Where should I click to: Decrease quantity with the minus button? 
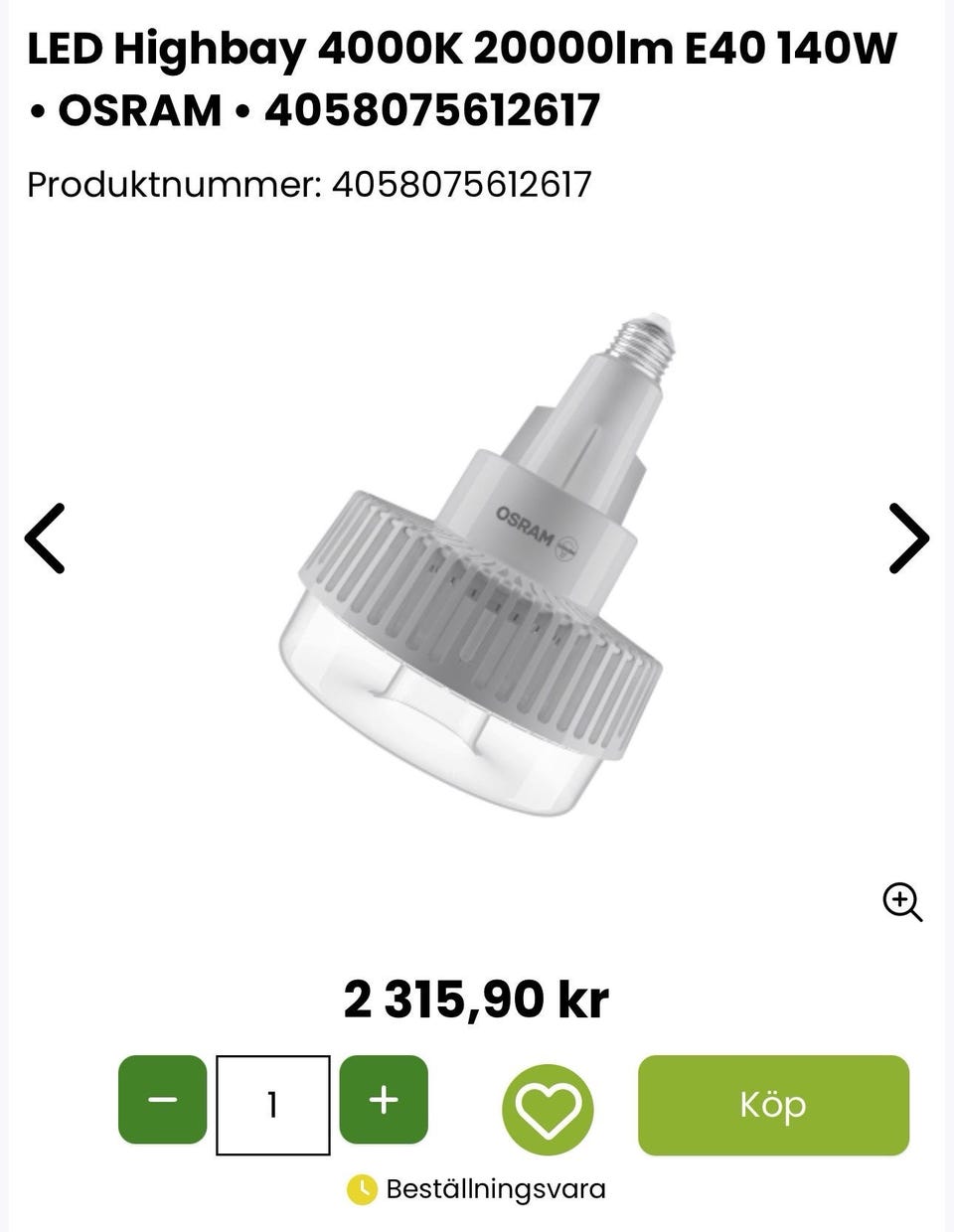pyautogui.click(x=163, y=1100)
